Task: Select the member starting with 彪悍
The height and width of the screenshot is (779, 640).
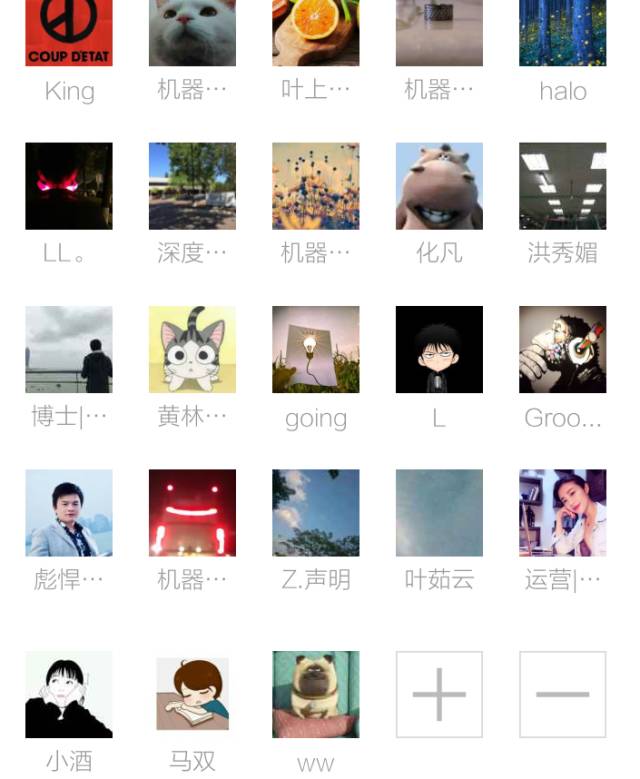Action: coord(69,512)
